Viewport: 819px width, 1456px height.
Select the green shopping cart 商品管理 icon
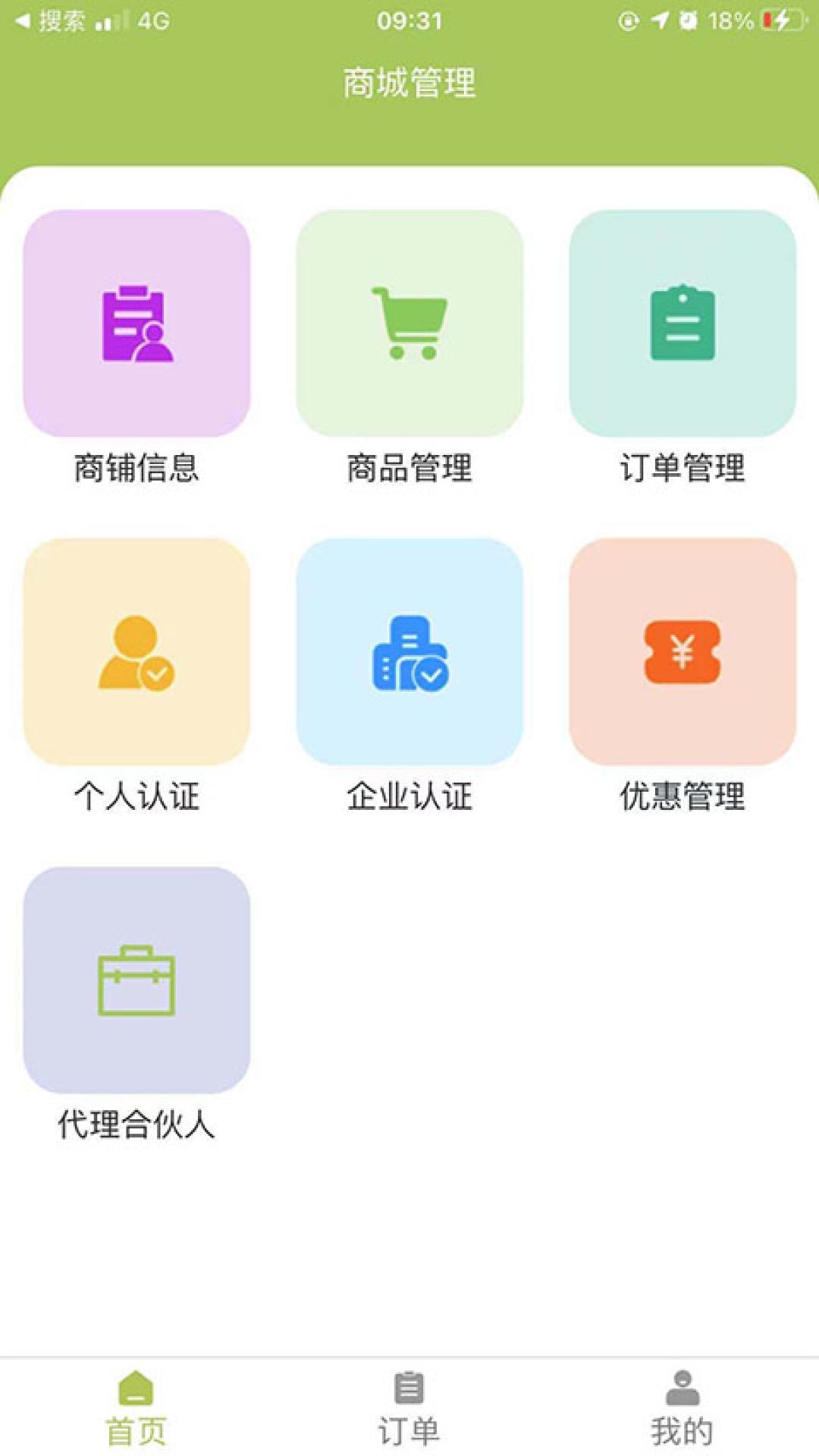(x=409, y=322)
